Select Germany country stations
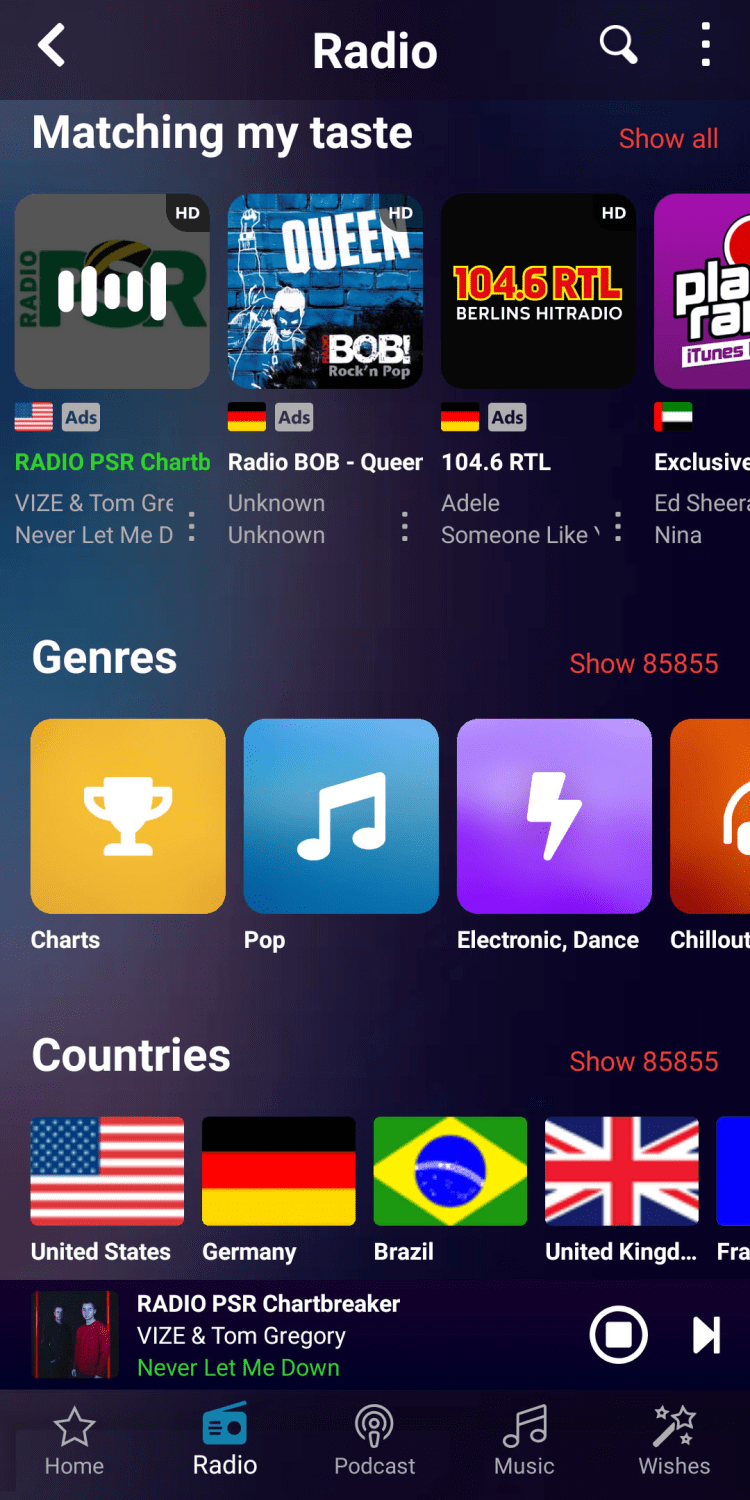The image size is (750, 1500). [278, 1171]
